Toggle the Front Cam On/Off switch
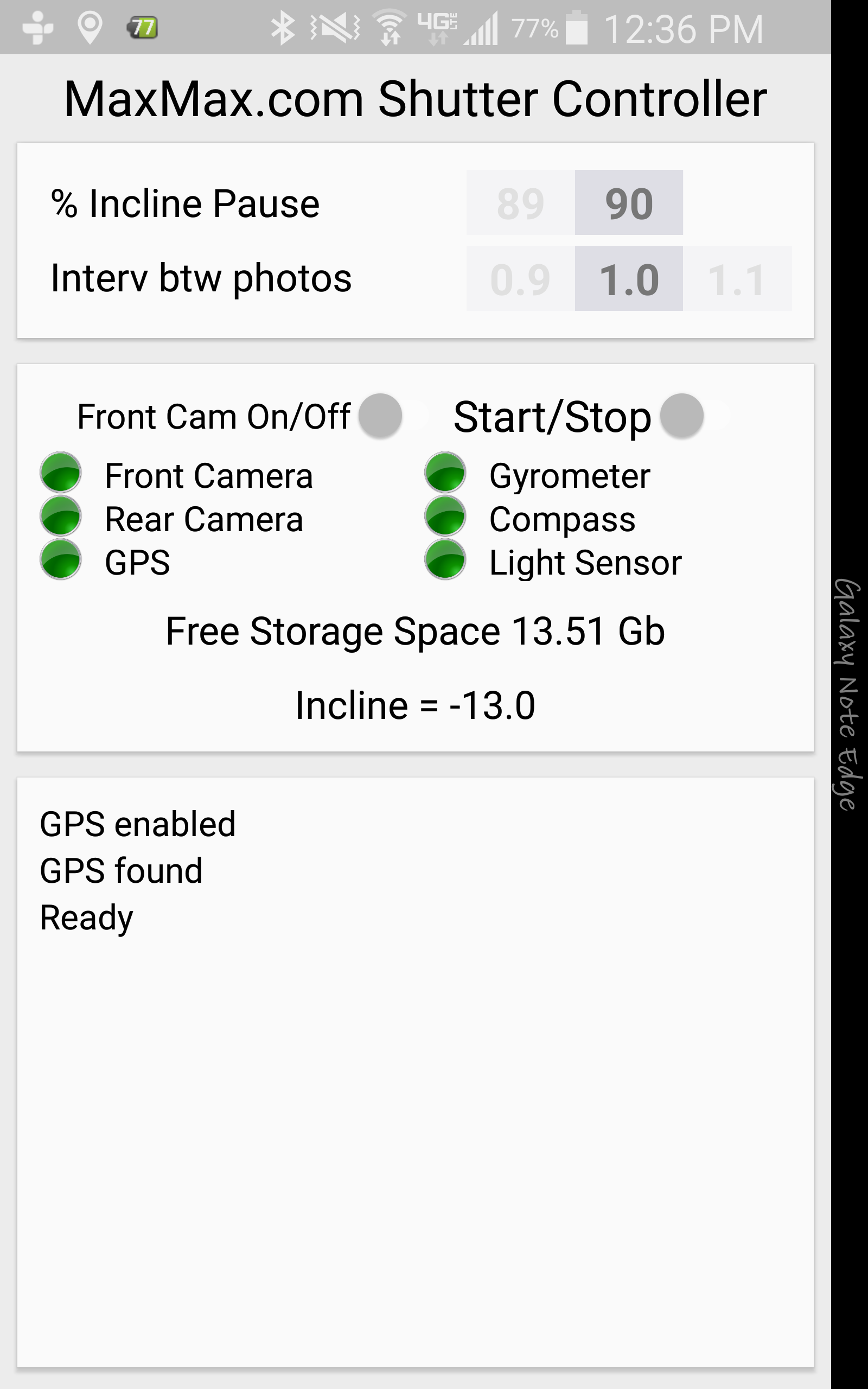The image size is (868, 1389). 393,416
